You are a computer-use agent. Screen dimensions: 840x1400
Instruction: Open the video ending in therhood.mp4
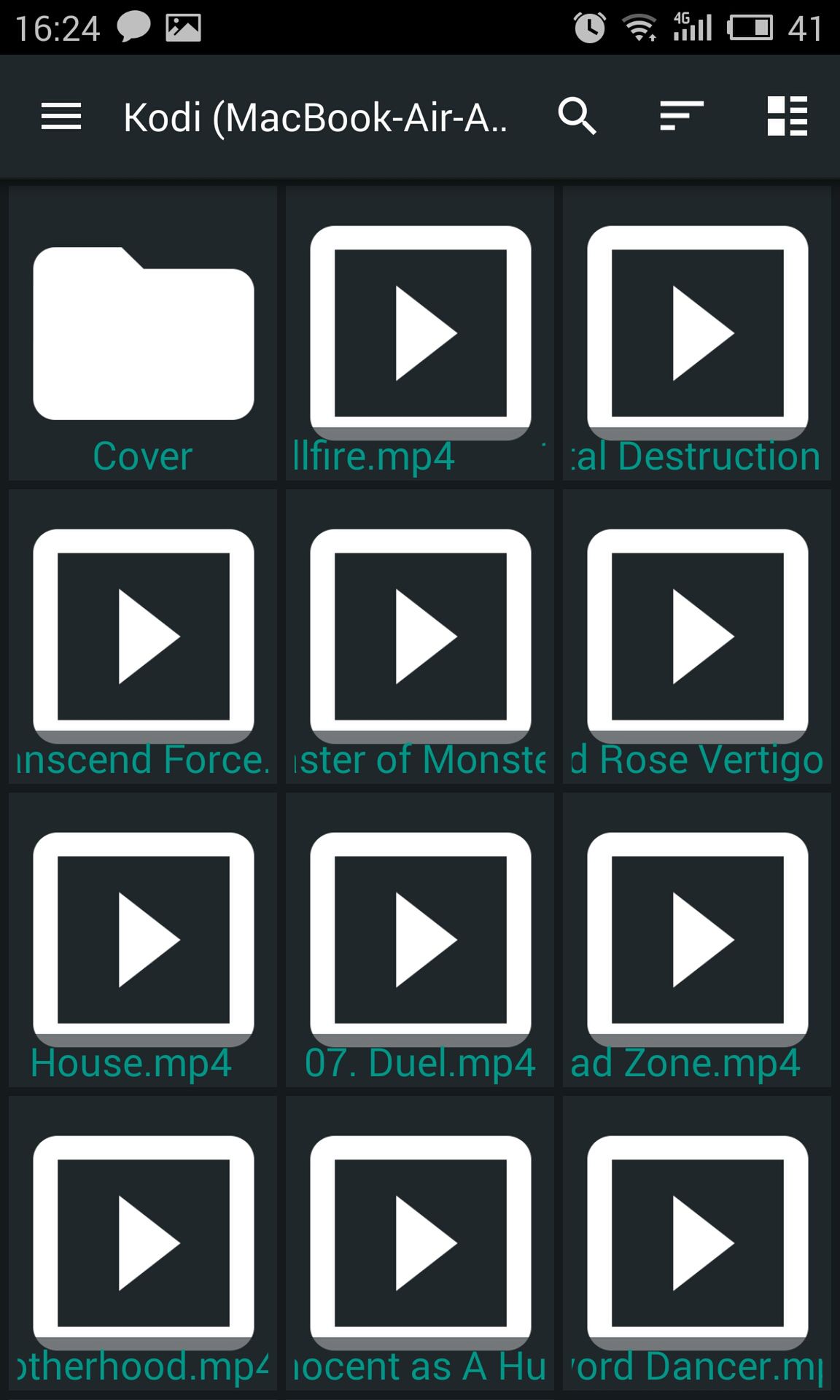[x=143, y=1243]
